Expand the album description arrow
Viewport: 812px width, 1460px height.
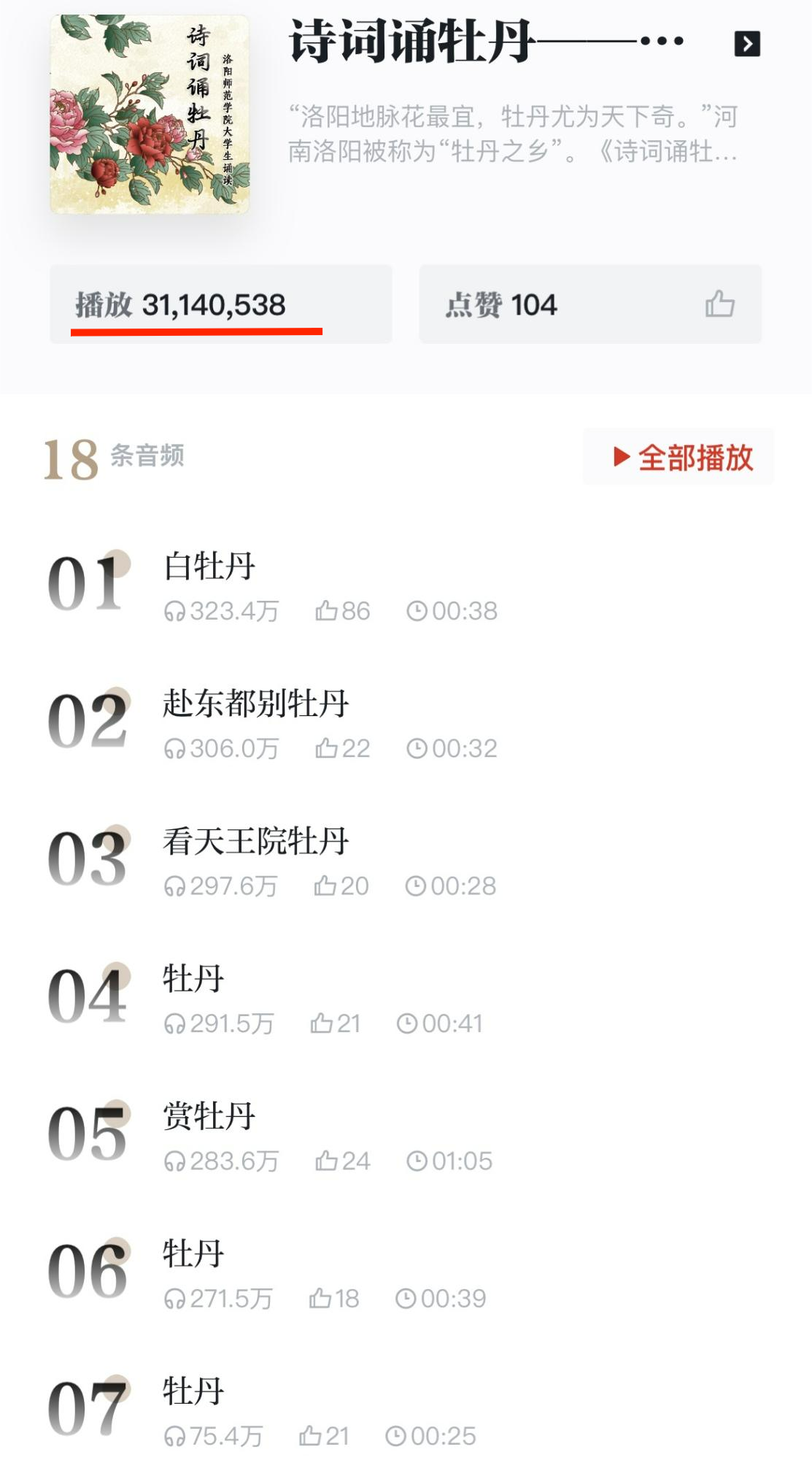tap(747, 44)
